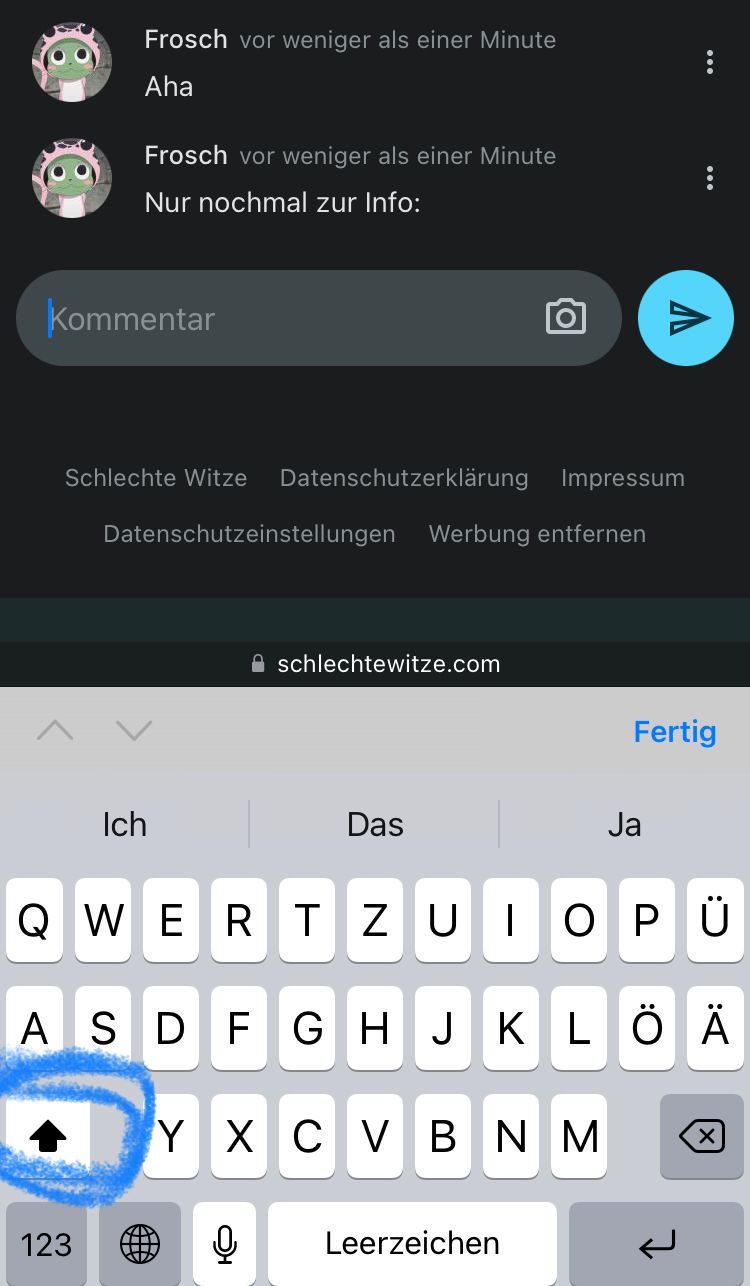Tap Fertig to dismiss the keyboard
The height and width of the screenshot is (1286, 750).
(675, 732)
